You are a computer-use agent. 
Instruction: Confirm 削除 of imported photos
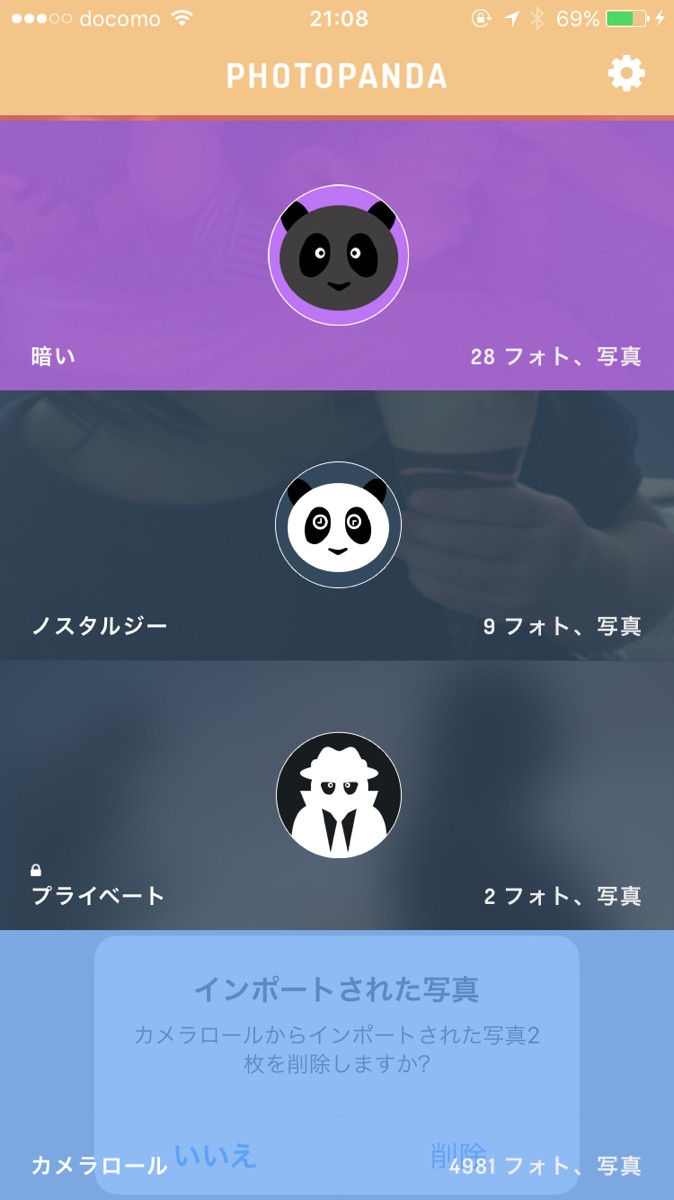[458, 1155]
